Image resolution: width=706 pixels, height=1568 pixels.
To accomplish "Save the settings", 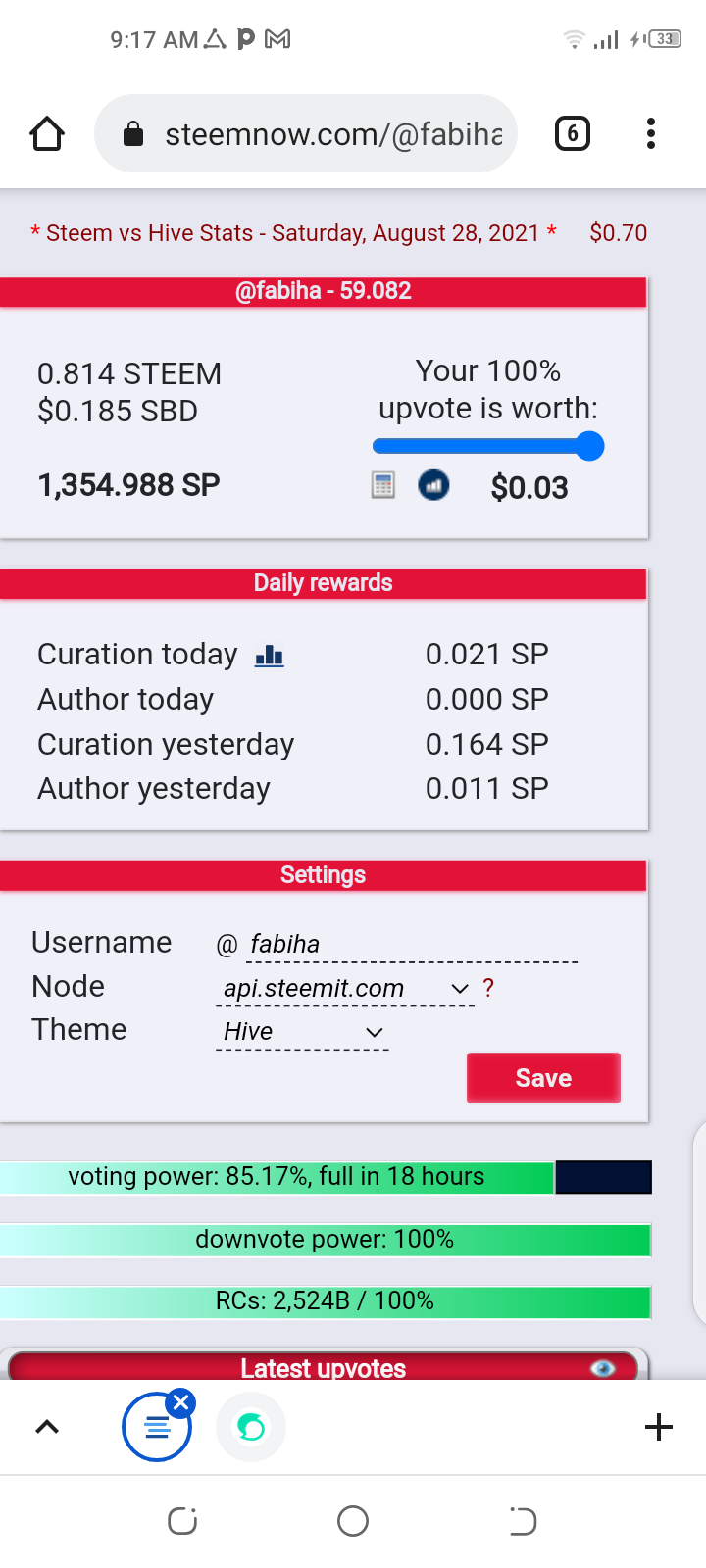I will point(543,1078).
